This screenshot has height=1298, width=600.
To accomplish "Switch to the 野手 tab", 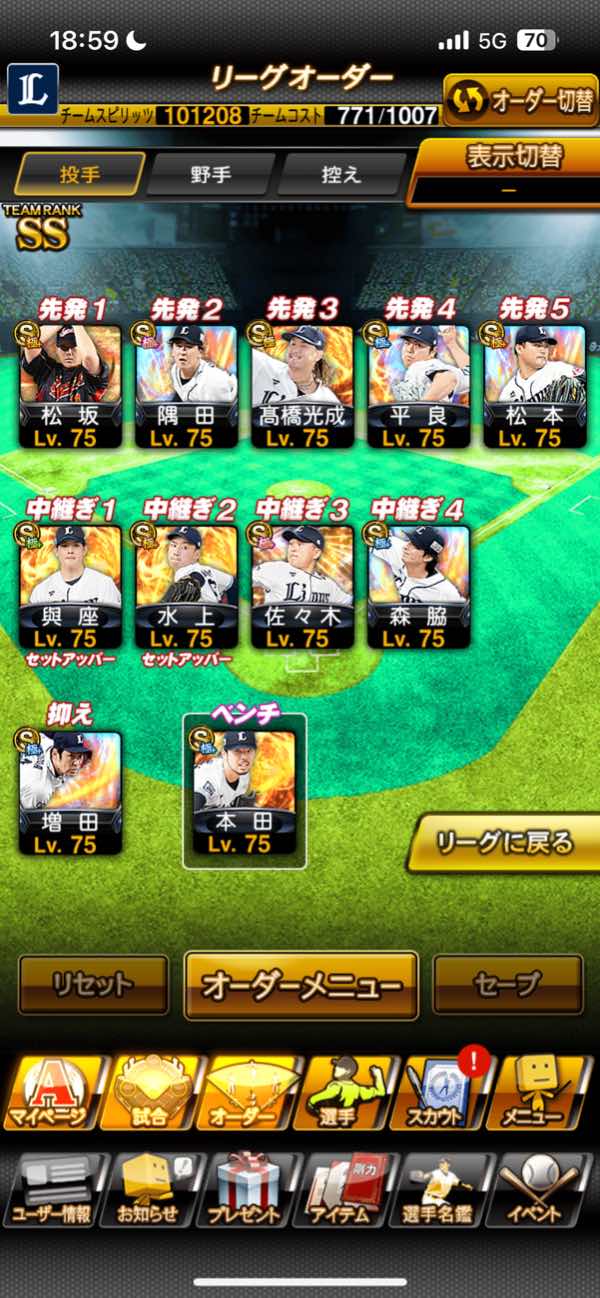I will pyautogui.click(x=210, y=175).
